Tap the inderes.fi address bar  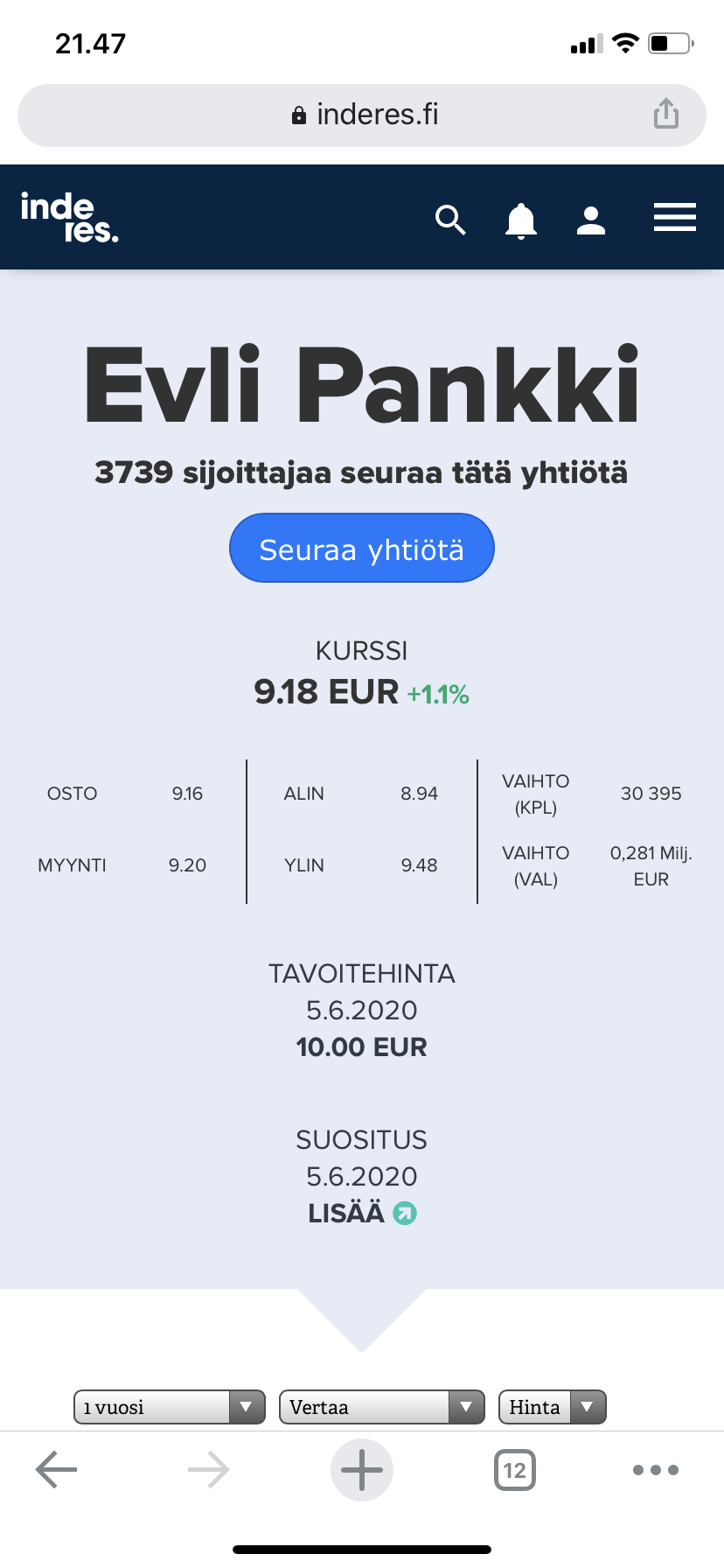tap(362, 115)
